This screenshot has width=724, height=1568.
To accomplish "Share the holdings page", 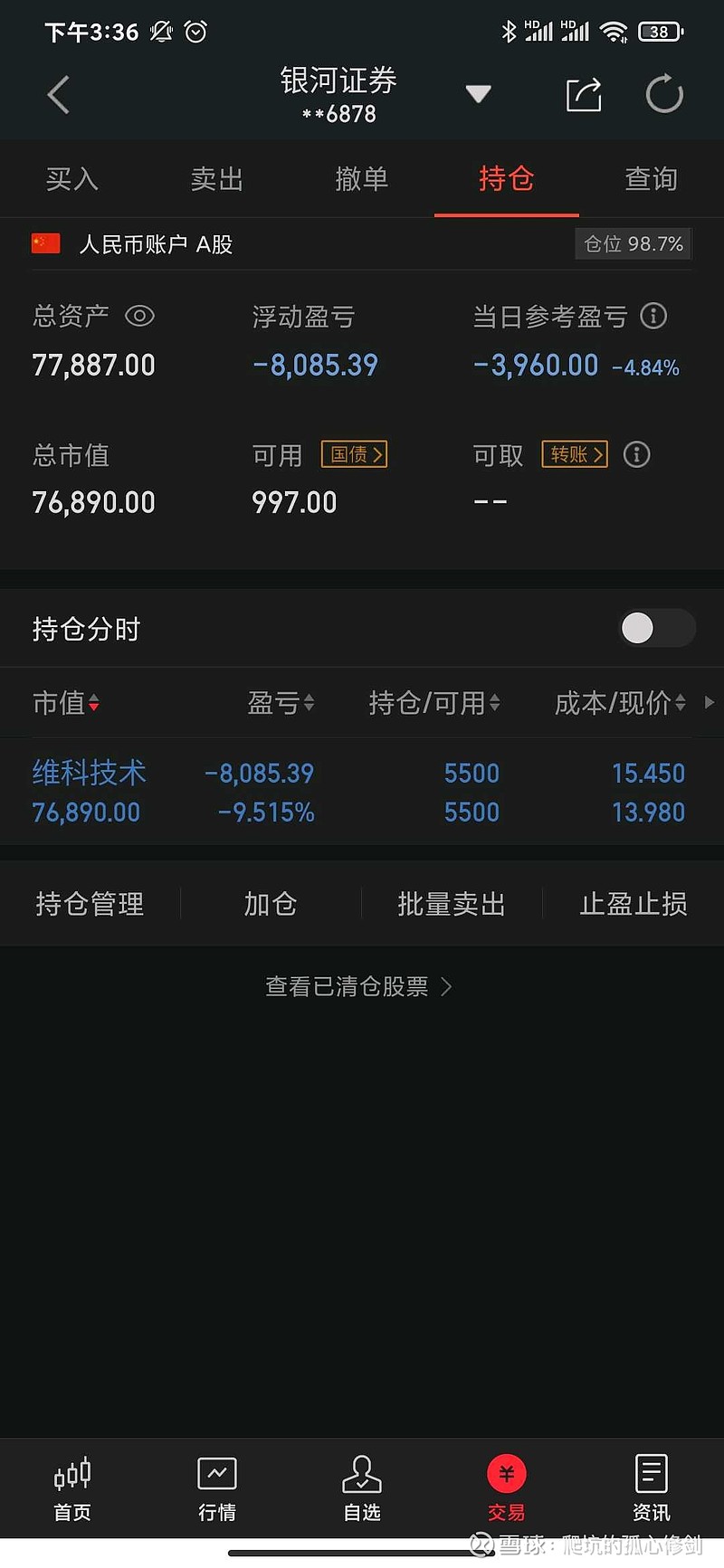I will [584, 94].
